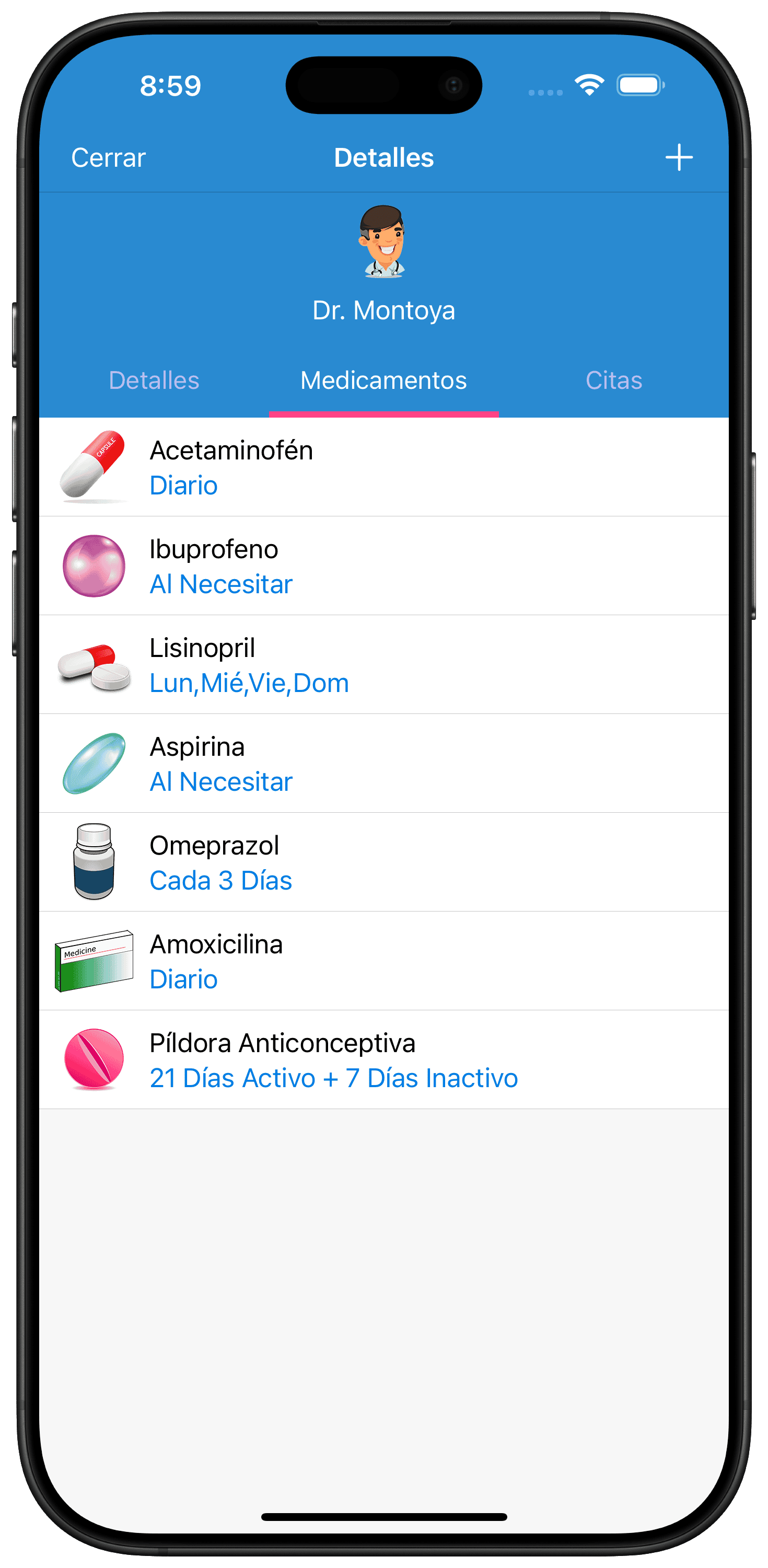Open the Amoxicilina entry
The image size is (768, 1568).
384,961
